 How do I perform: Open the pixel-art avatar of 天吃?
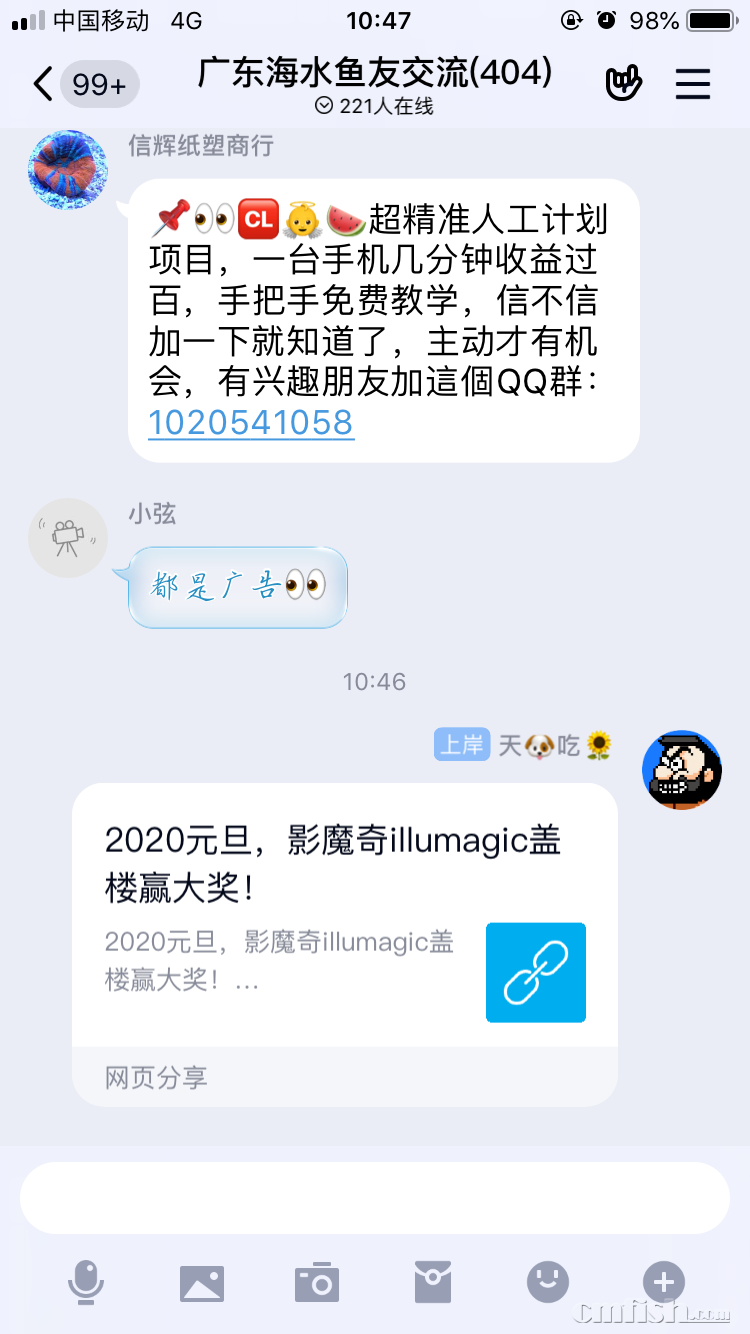[681, 769]
